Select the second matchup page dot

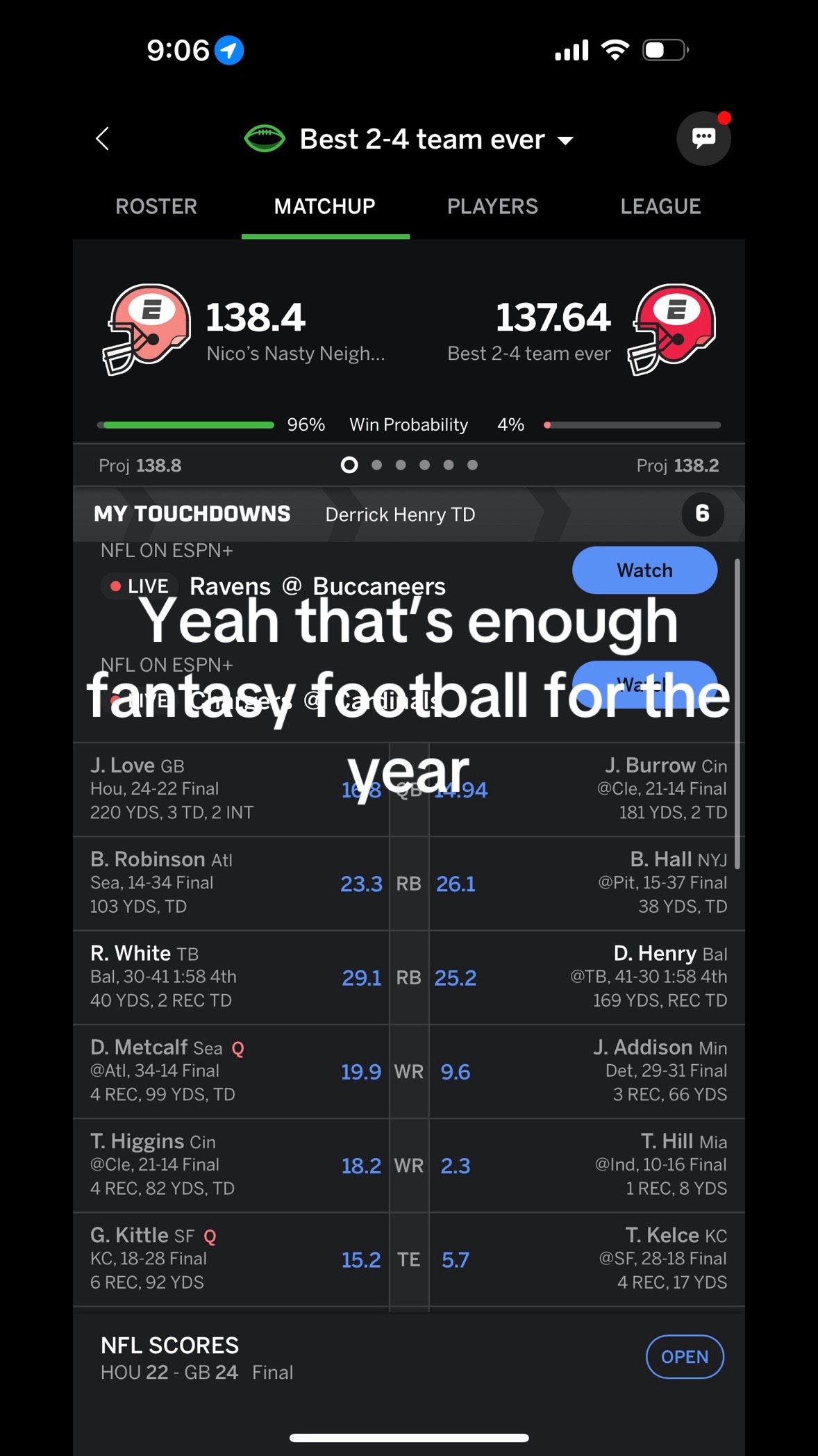(376, 465)
